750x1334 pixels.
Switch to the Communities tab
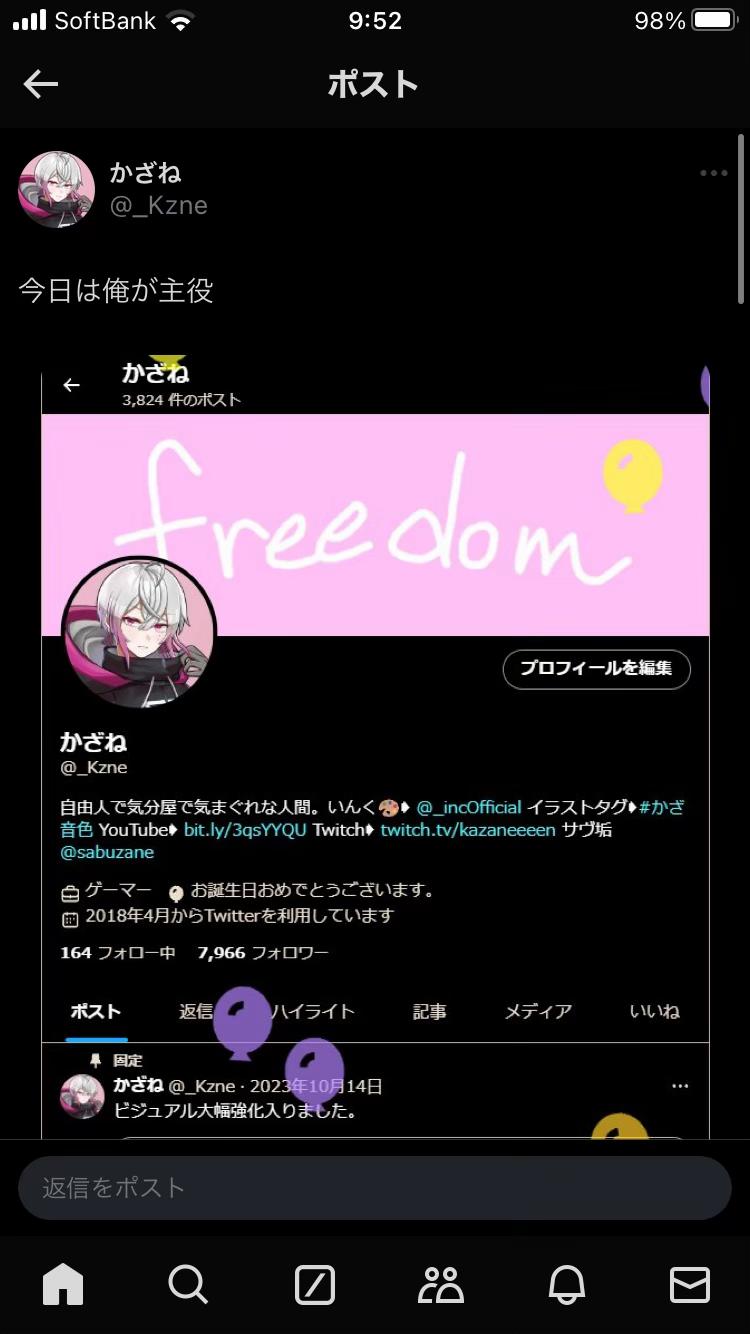pos(441,1284)
